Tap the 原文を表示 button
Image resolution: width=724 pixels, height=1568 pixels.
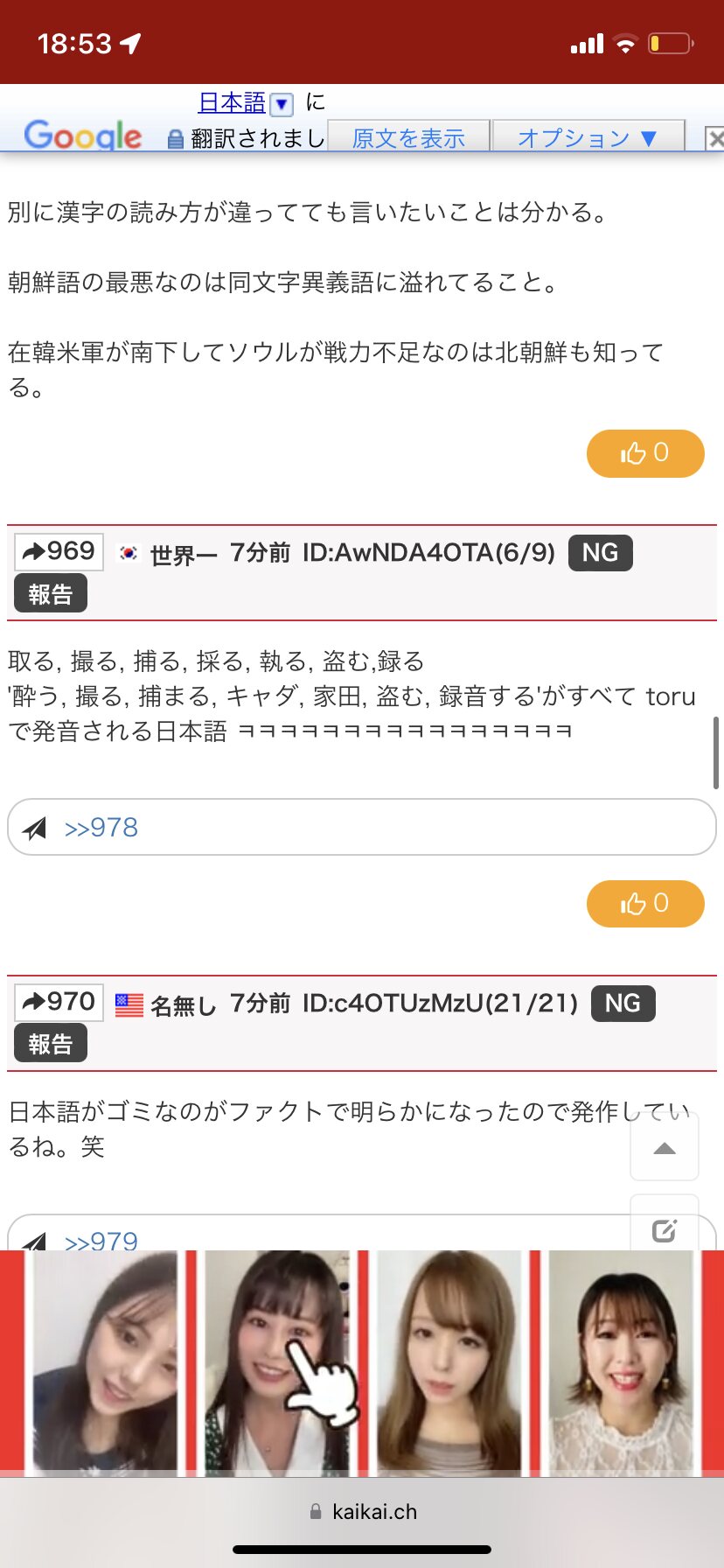click(x=408, y=137)
